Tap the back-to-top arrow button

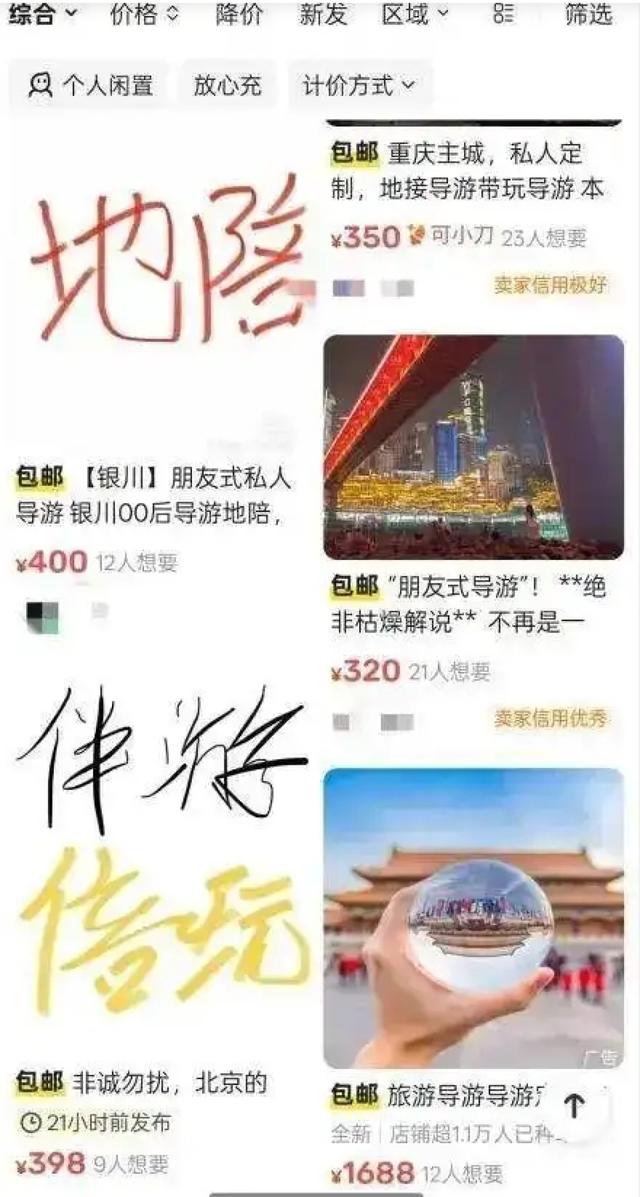(x=574, y=1106)
